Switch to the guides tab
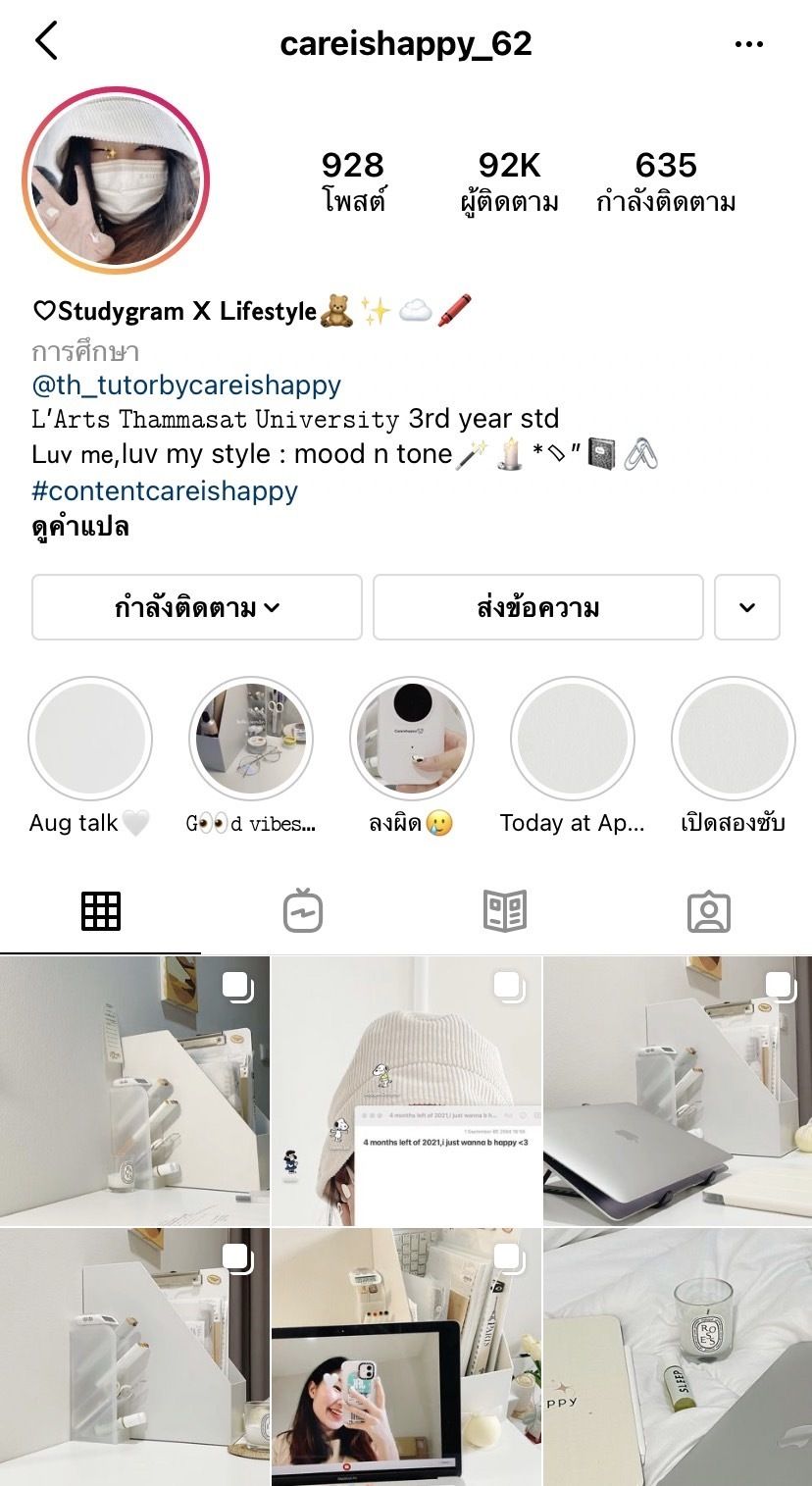 [505, 911]
